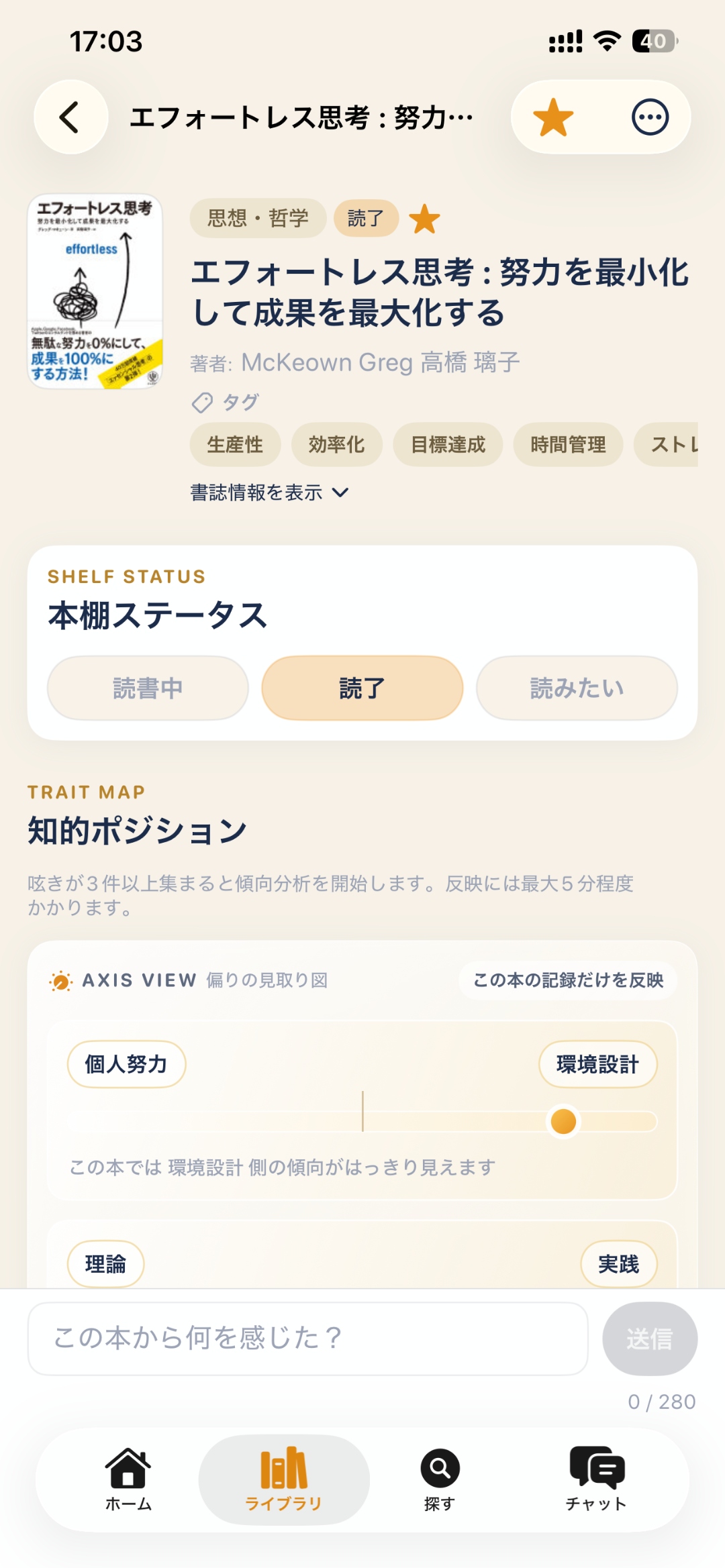Toggle この本の記録だけを反映 filter
Screen dimensions: 725x1568
569,980
